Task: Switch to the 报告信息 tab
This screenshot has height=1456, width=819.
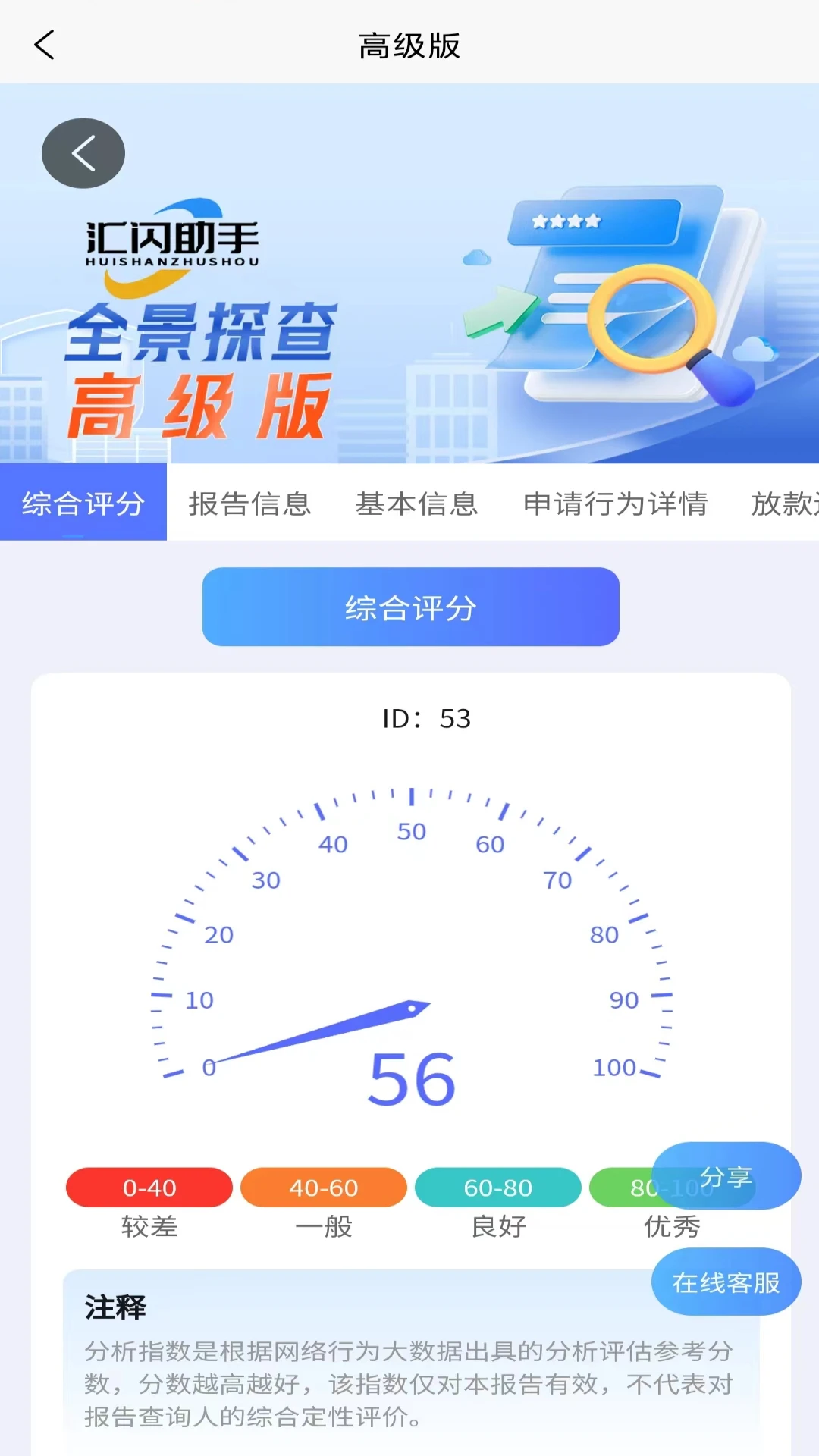Action: click(x=250, y=504)
